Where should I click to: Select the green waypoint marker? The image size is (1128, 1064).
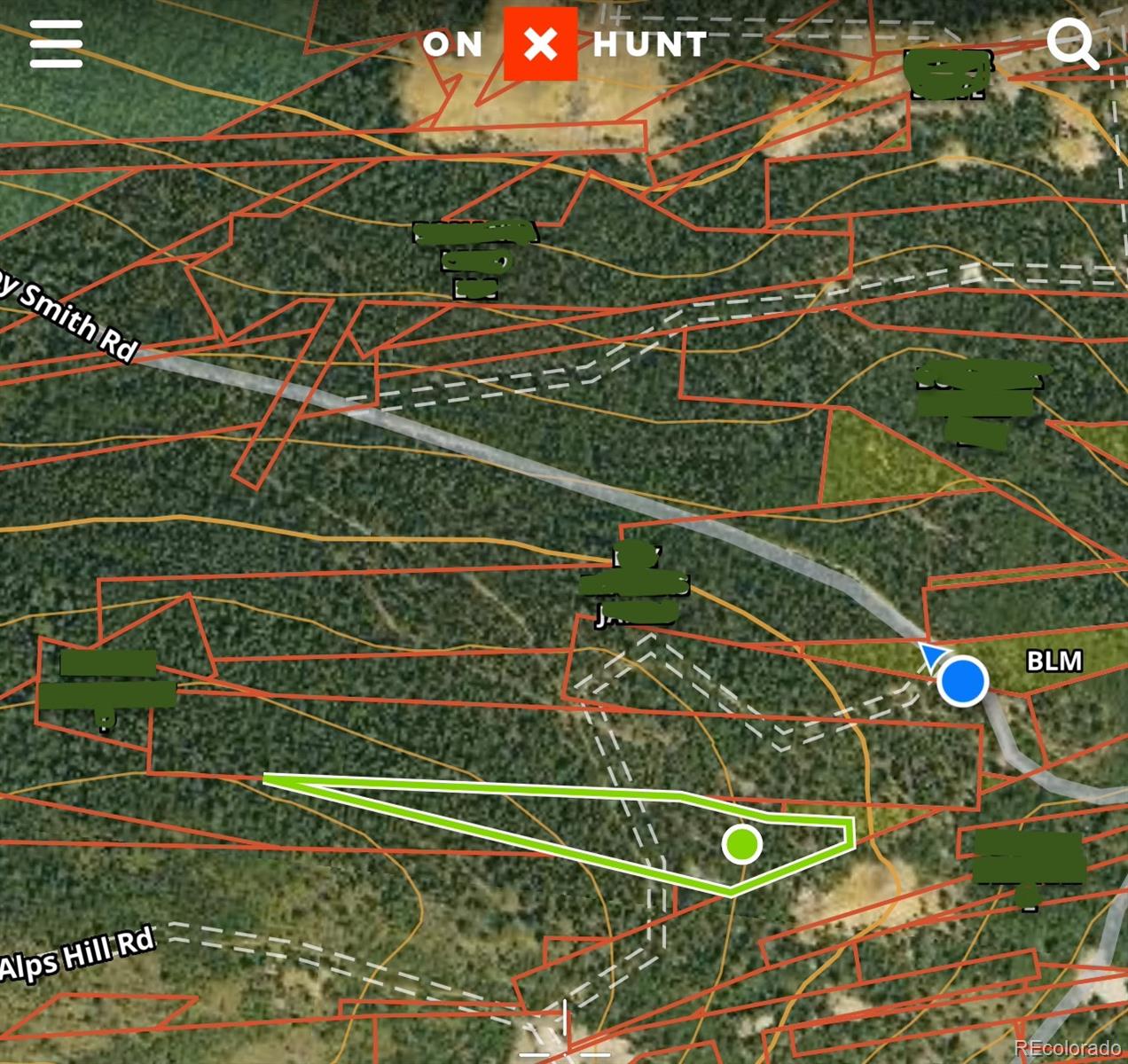(x=741, y=843)
